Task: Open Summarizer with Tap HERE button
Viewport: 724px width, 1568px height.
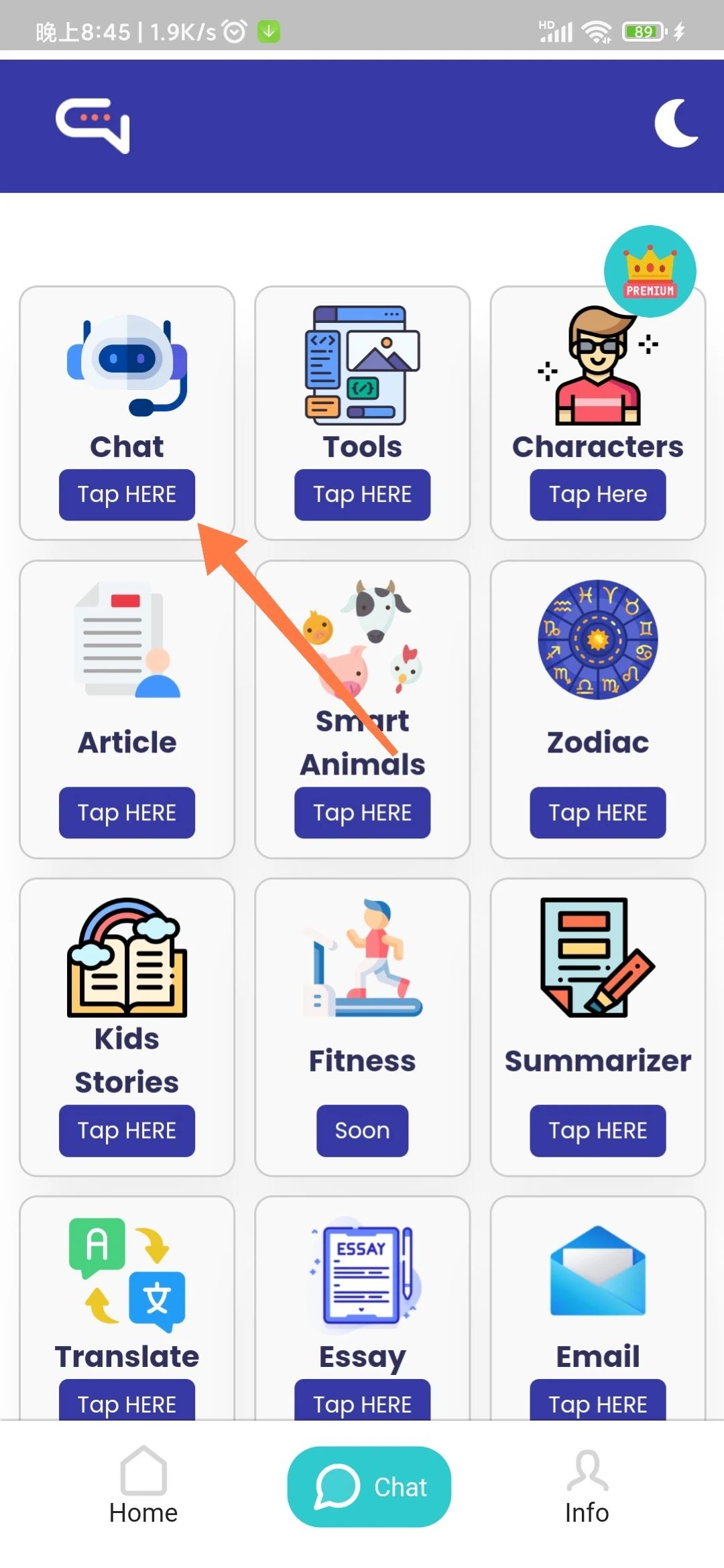Action: [x=597, y=1130]
